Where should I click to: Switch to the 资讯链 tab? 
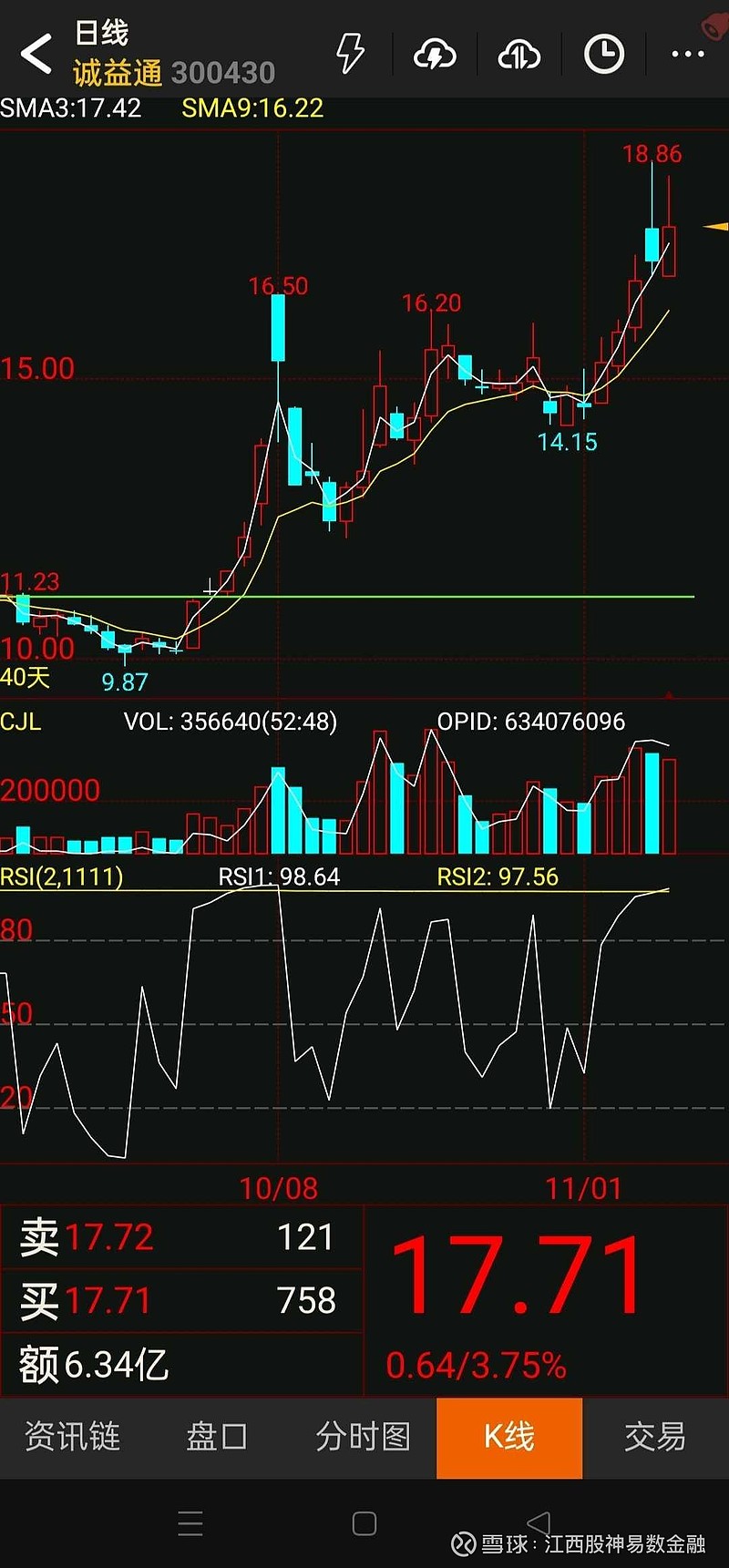(x=72, y=1437)
